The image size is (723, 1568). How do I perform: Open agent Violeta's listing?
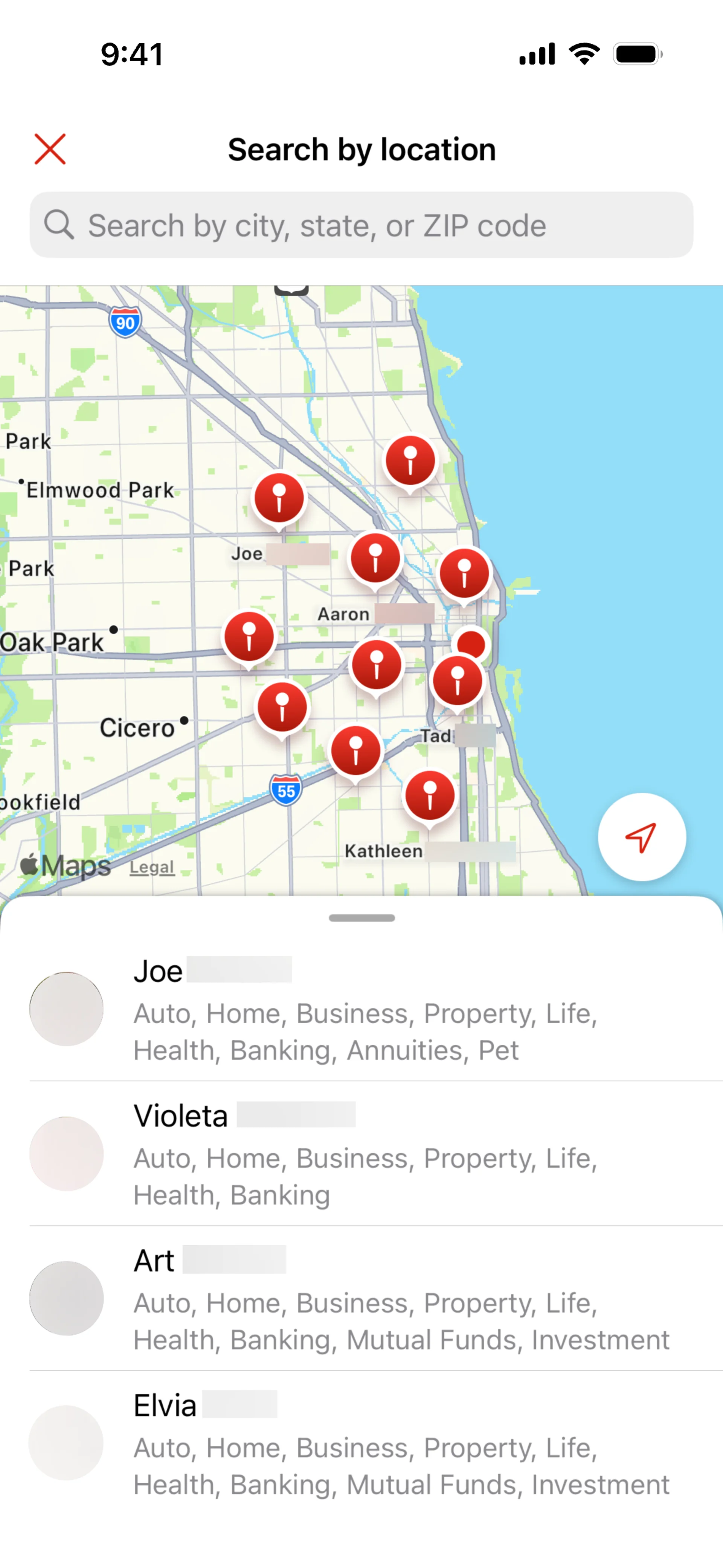tap(365, 1154)
